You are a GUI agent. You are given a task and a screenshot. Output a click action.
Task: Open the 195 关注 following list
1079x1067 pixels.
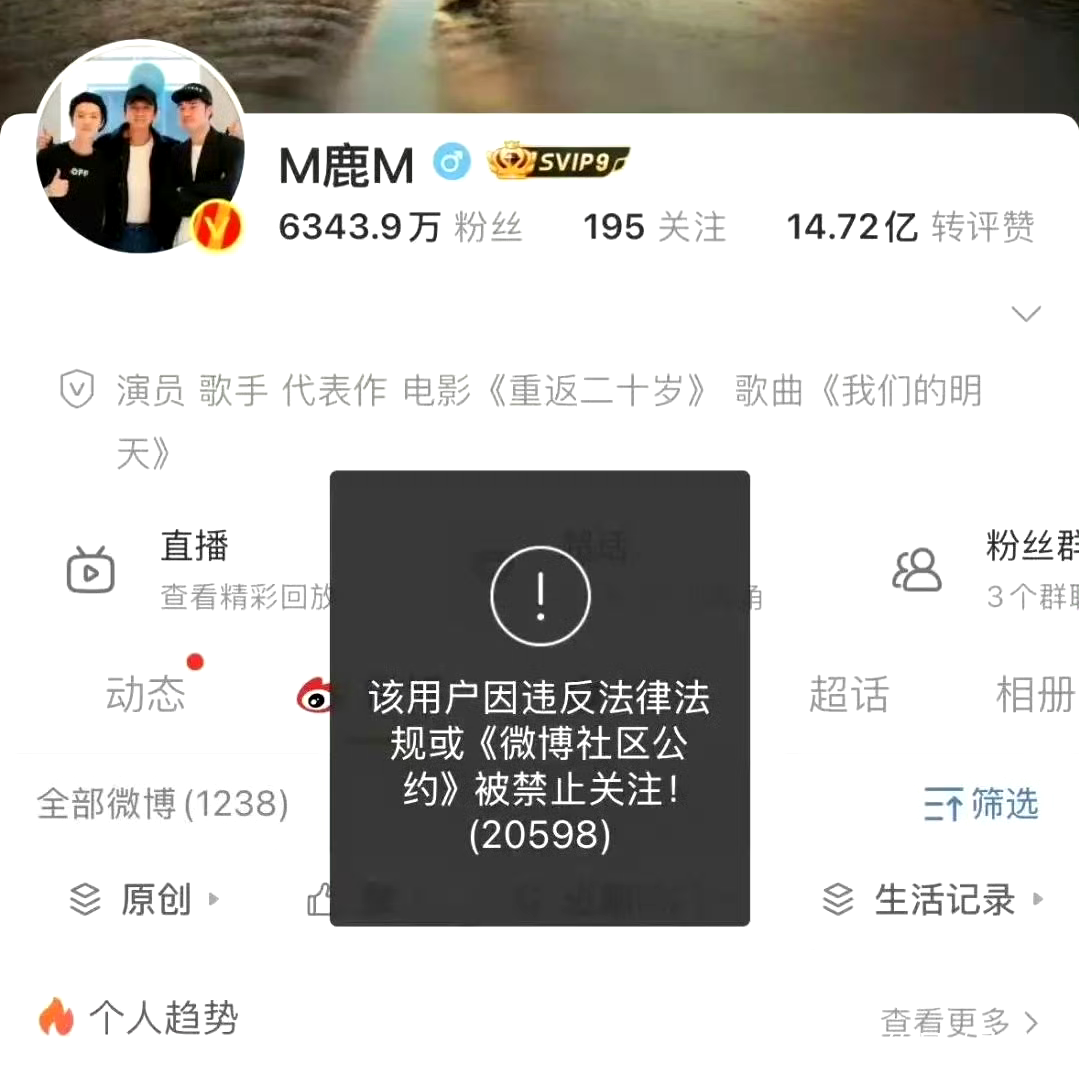pyautogui.click(x=655, y=227)
